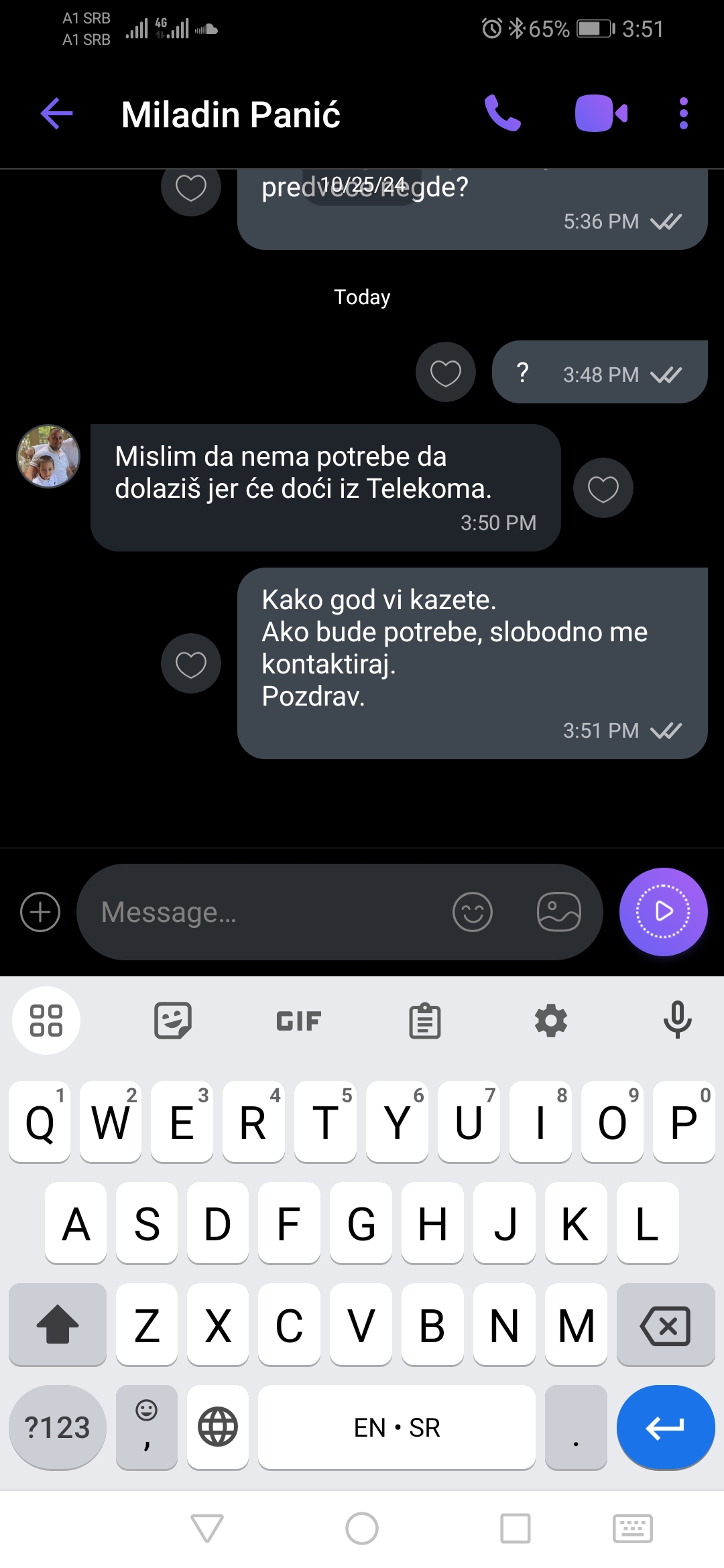This screenshot has width=724, height=1568.
Task: Open the sticker and emoji picker
Action: [x=473, y=912]
